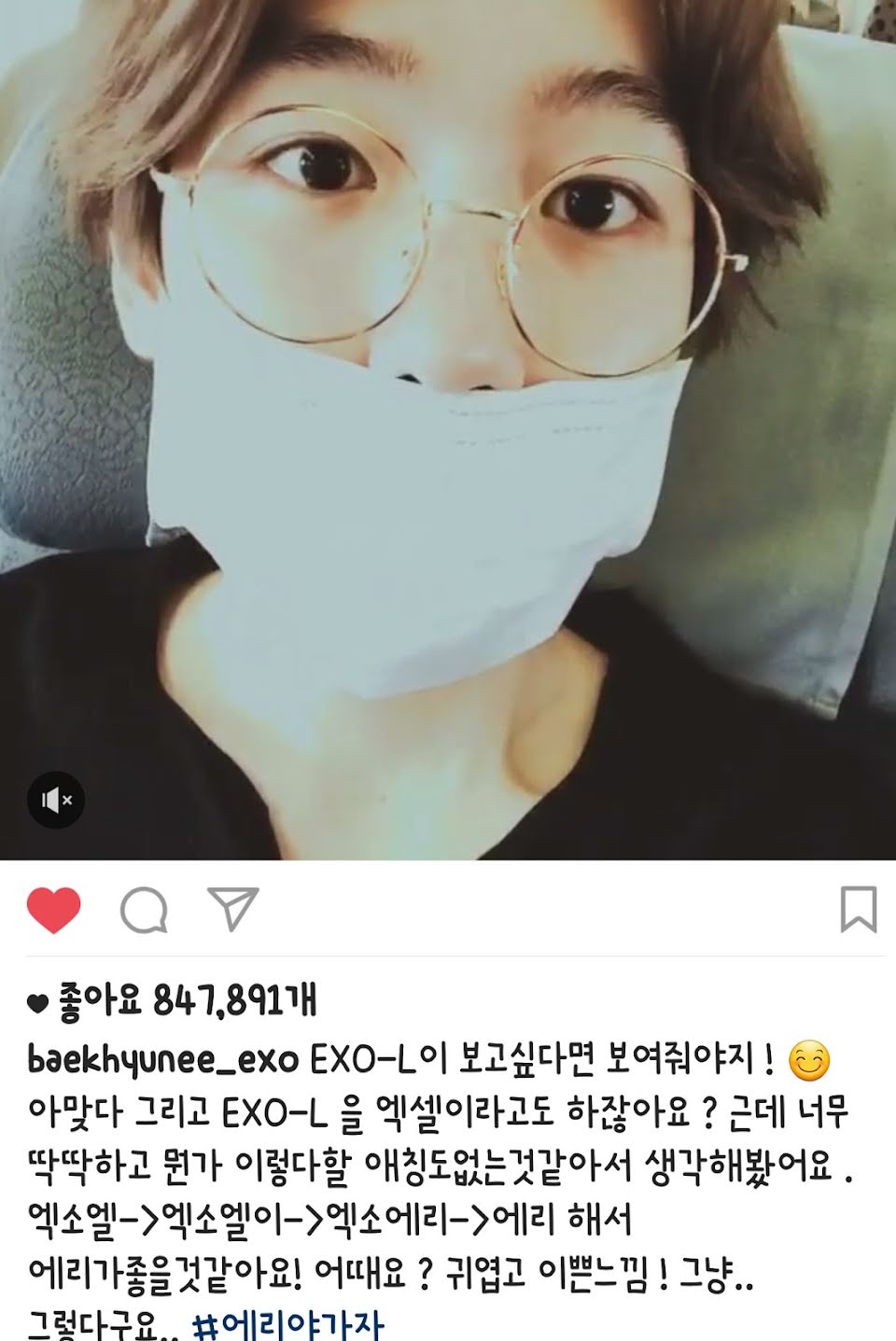Viewport: 896px width, 1341px height.
Task: View the 847,891 likes list
Action: pos(187,1001)
